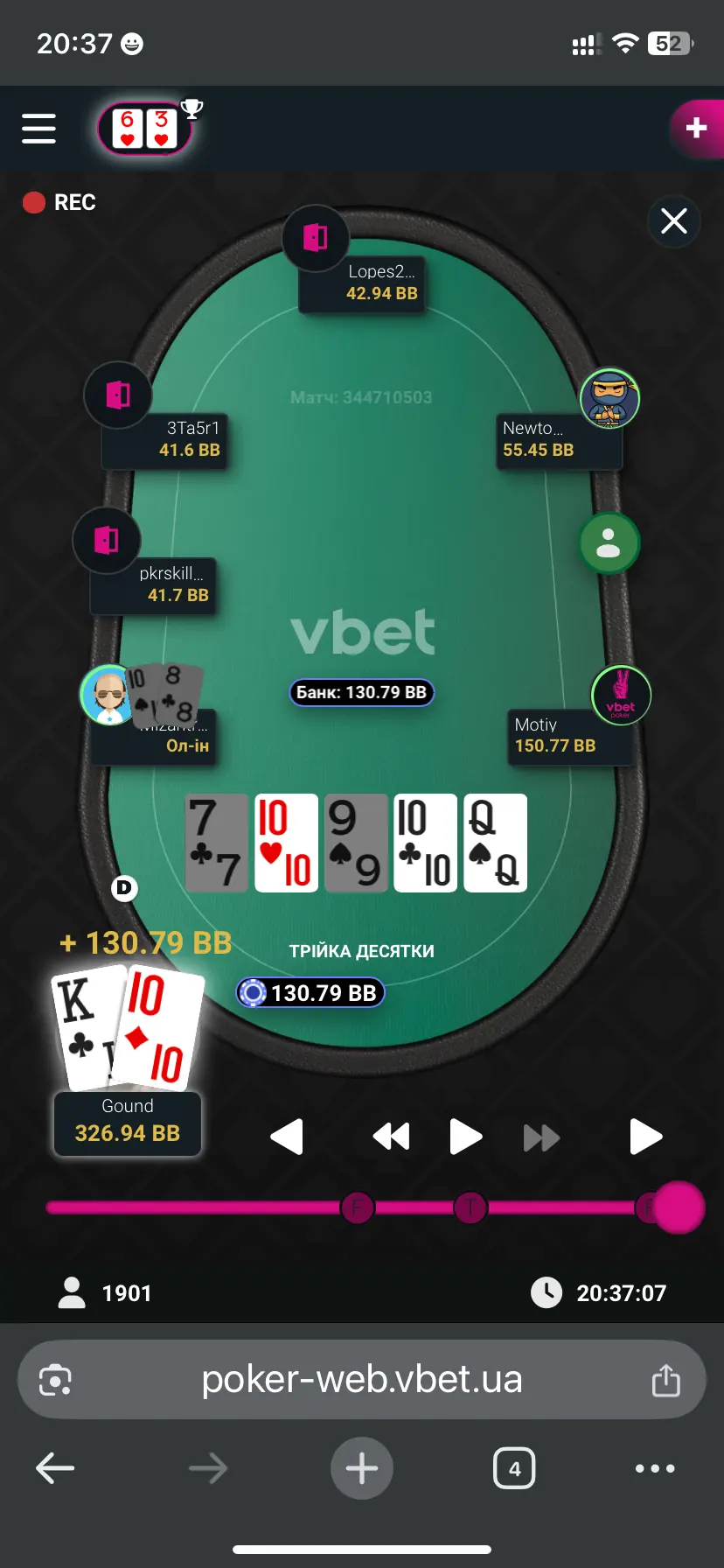Jump to the flop marker on timeline

(357, 1208)
